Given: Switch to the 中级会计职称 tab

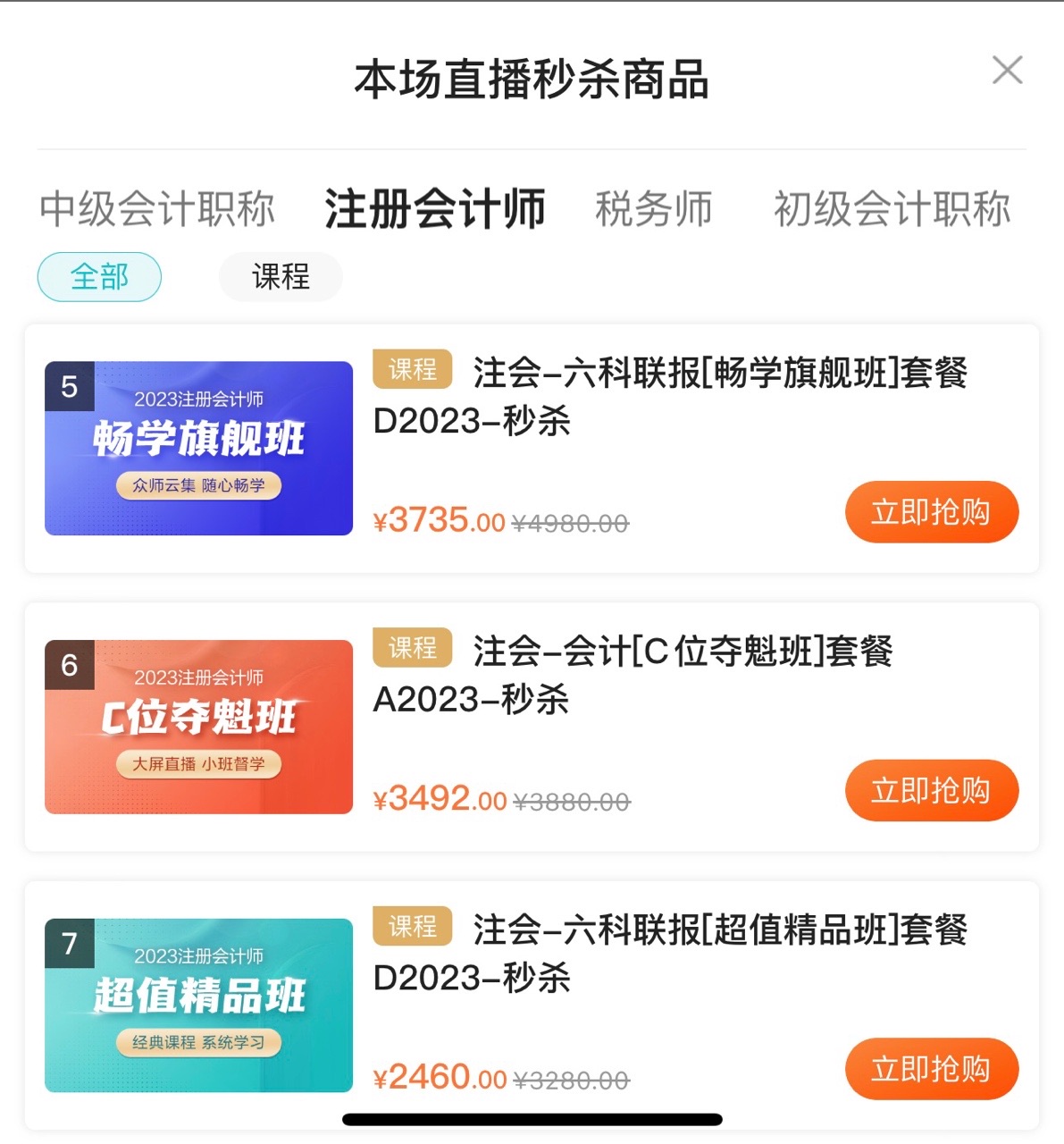Looking at the screenshot, I should click(155, 208).
